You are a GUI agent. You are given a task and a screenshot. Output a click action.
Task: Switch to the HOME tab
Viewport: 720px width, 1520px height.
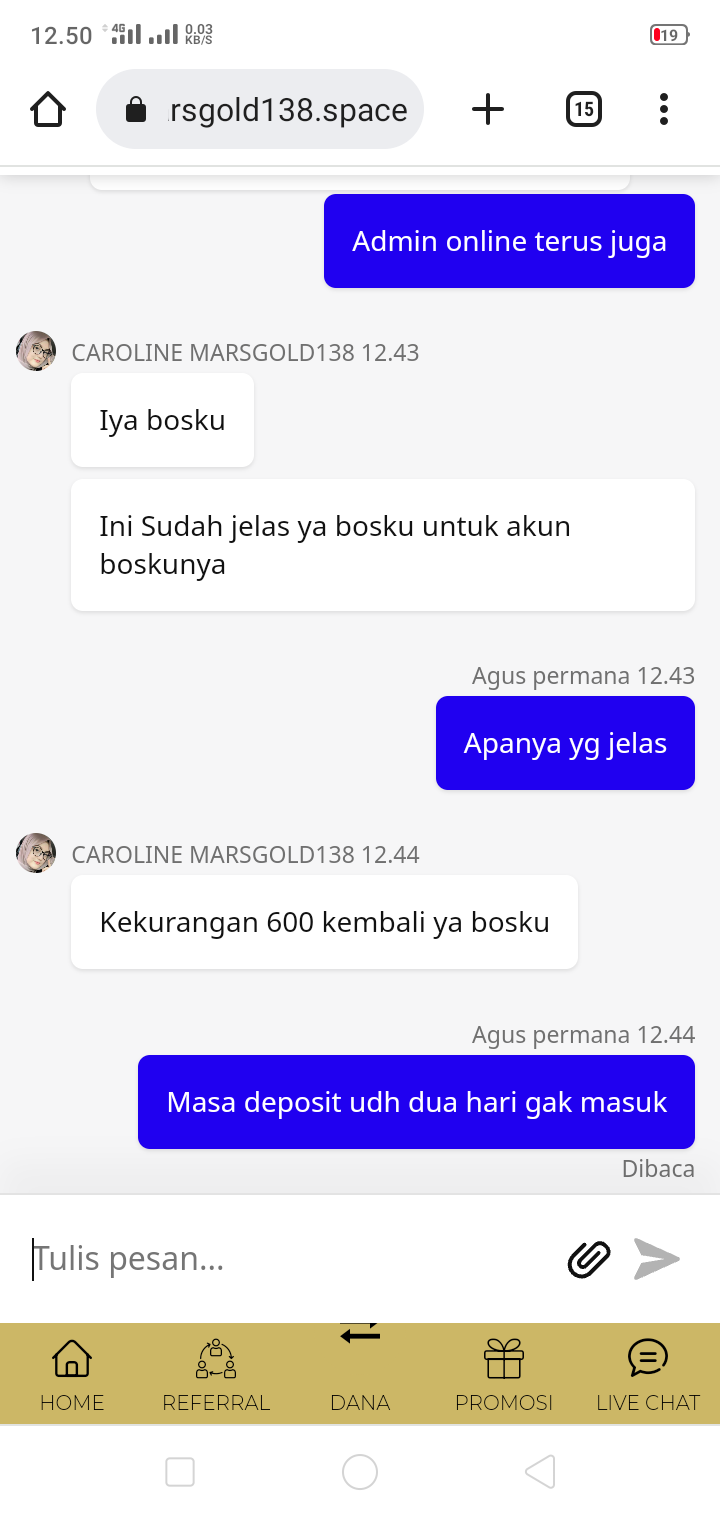[72, 1375]
